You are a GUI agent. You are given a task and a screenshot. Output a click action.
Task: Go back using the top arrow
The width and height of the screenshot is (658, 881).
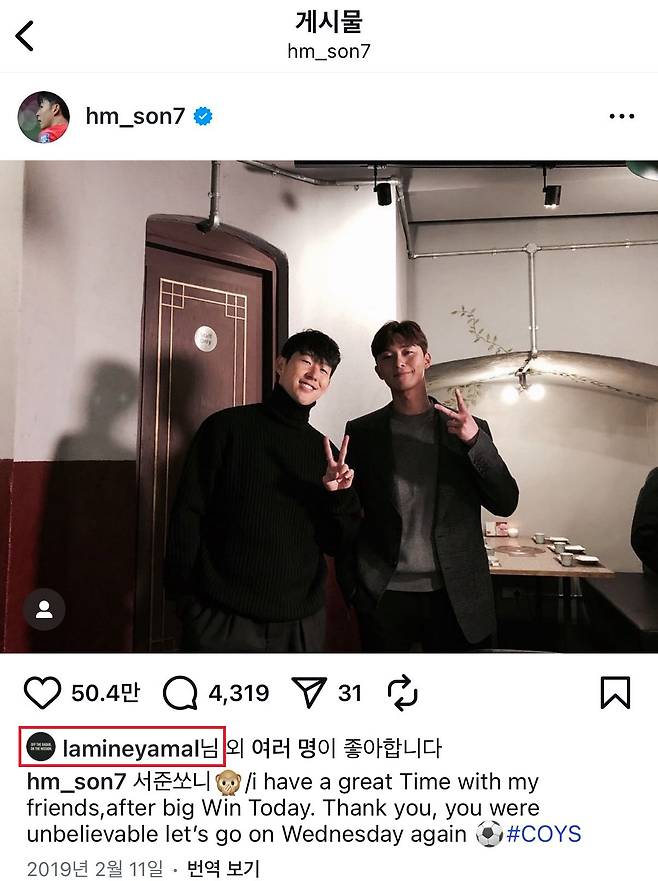click(x=25, y=36)
